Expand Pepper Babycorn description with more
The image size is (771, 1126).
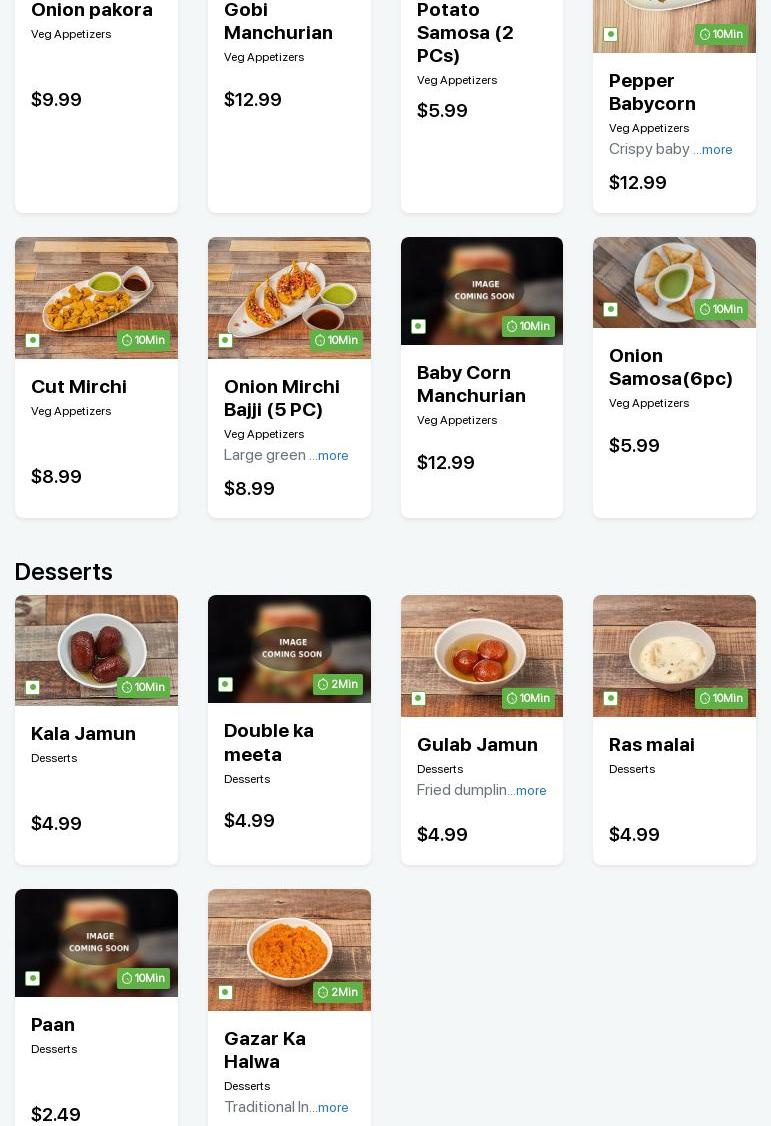tap(716, 150)
